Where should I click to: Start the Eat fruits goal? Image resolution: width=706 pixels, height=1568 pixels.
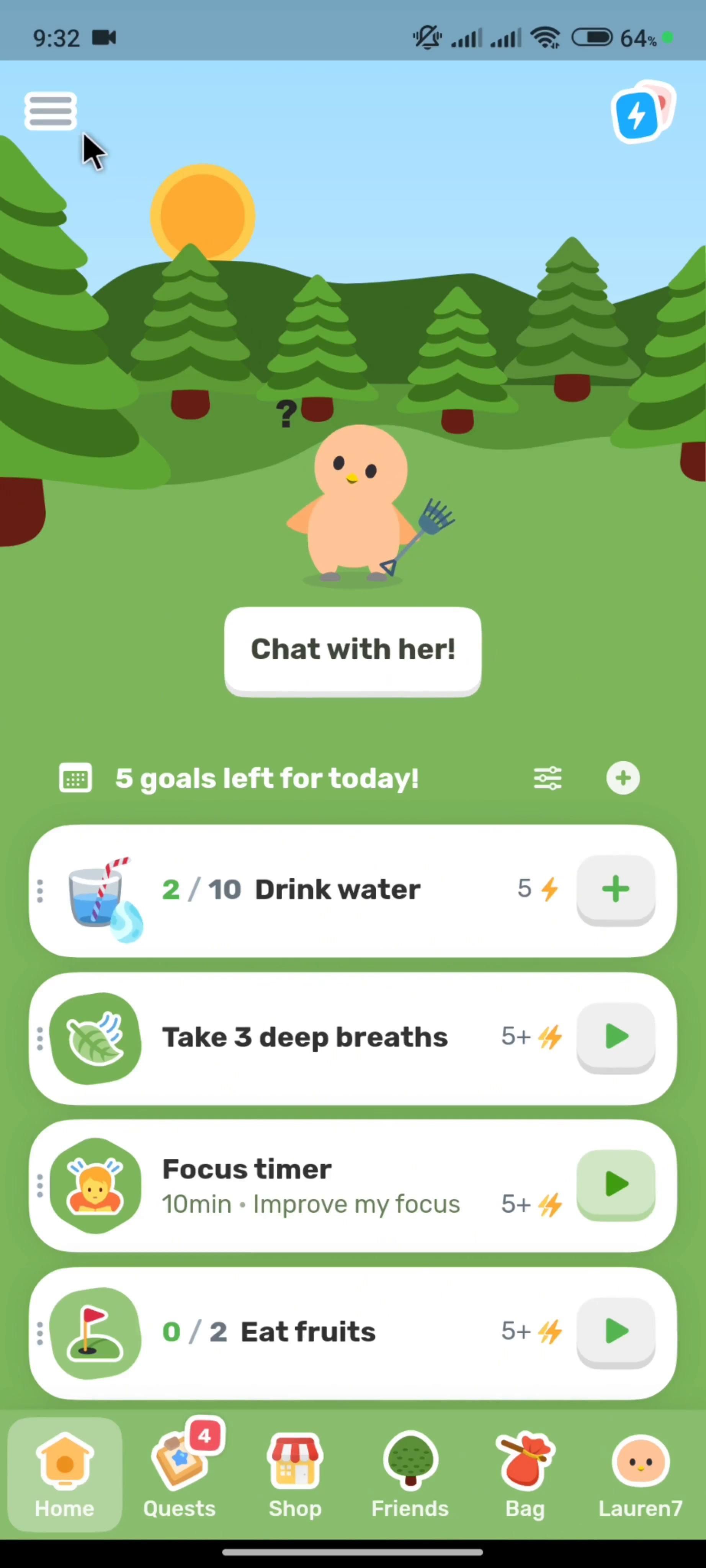point(615,1332)
